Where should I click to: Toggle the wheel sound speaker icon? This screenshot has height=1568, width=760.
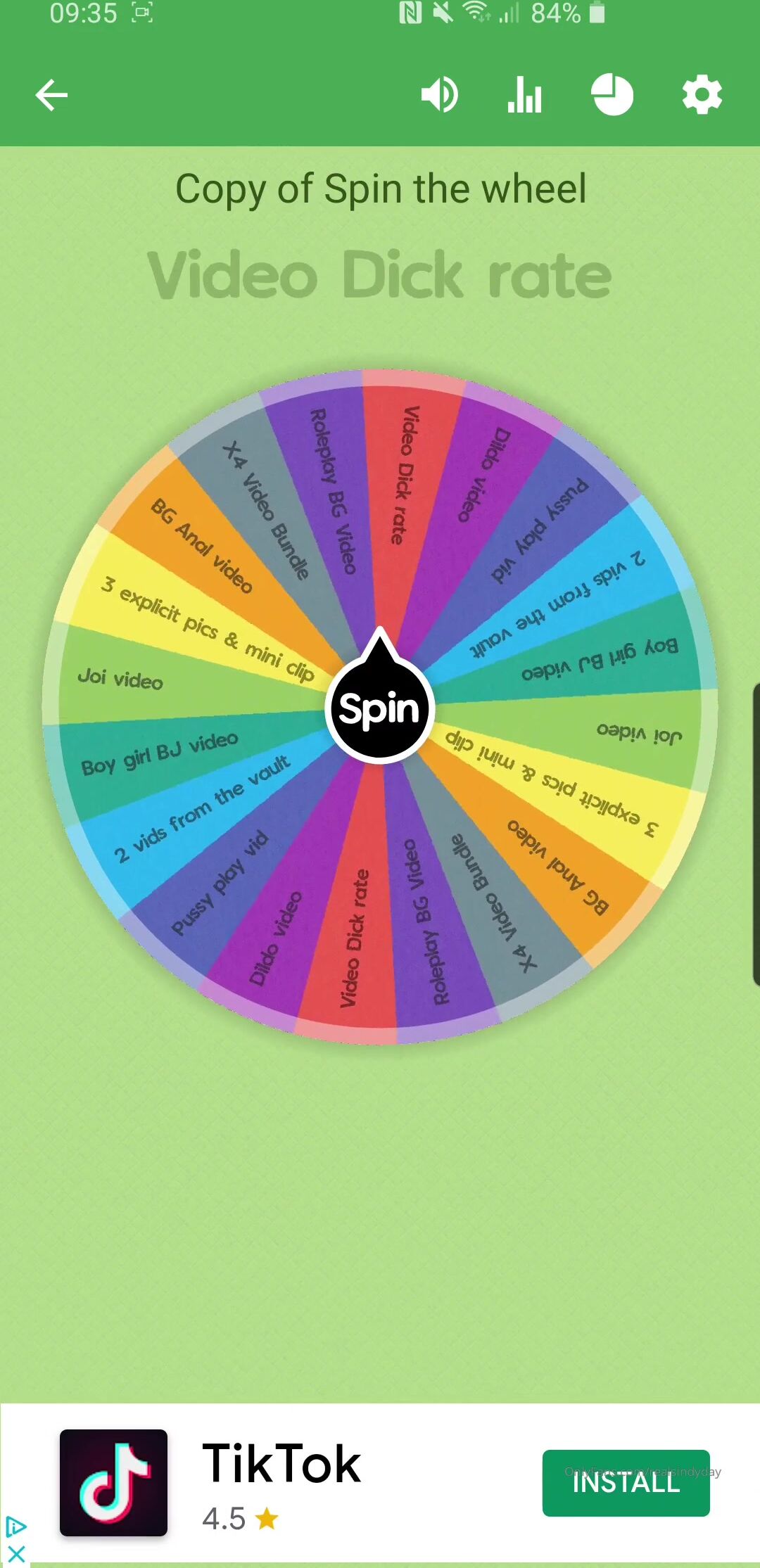pos(439,95)
